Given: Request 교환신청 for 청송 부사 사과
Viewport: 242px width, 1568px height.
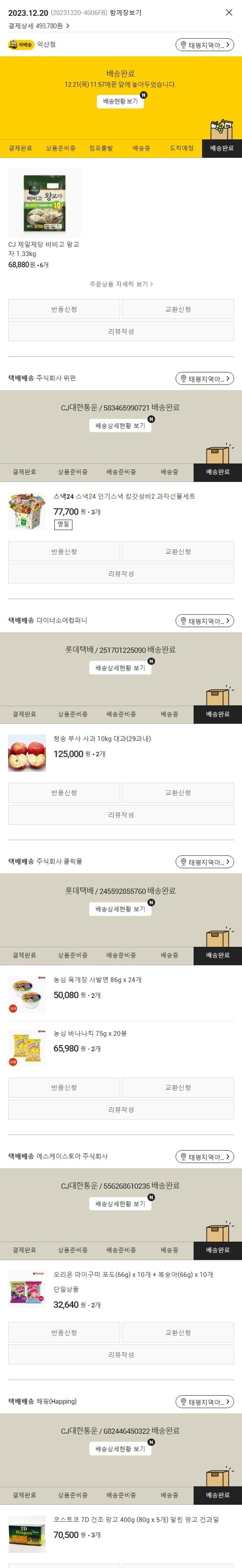Looking at the screenshot, I should [x=178, y=792].
